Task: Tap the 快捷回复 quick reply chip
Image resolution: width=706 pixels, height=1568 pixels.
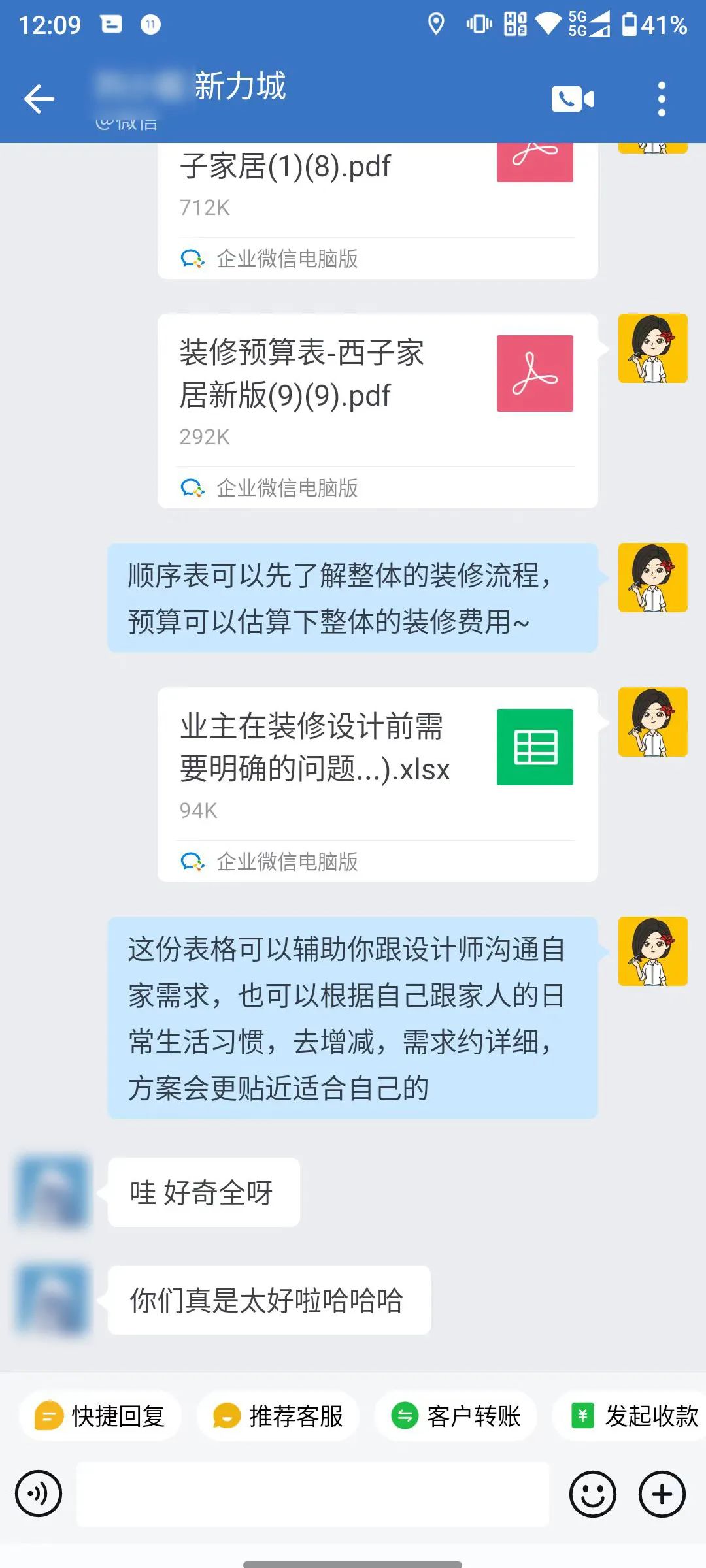Action: [x=100, y=1416]
